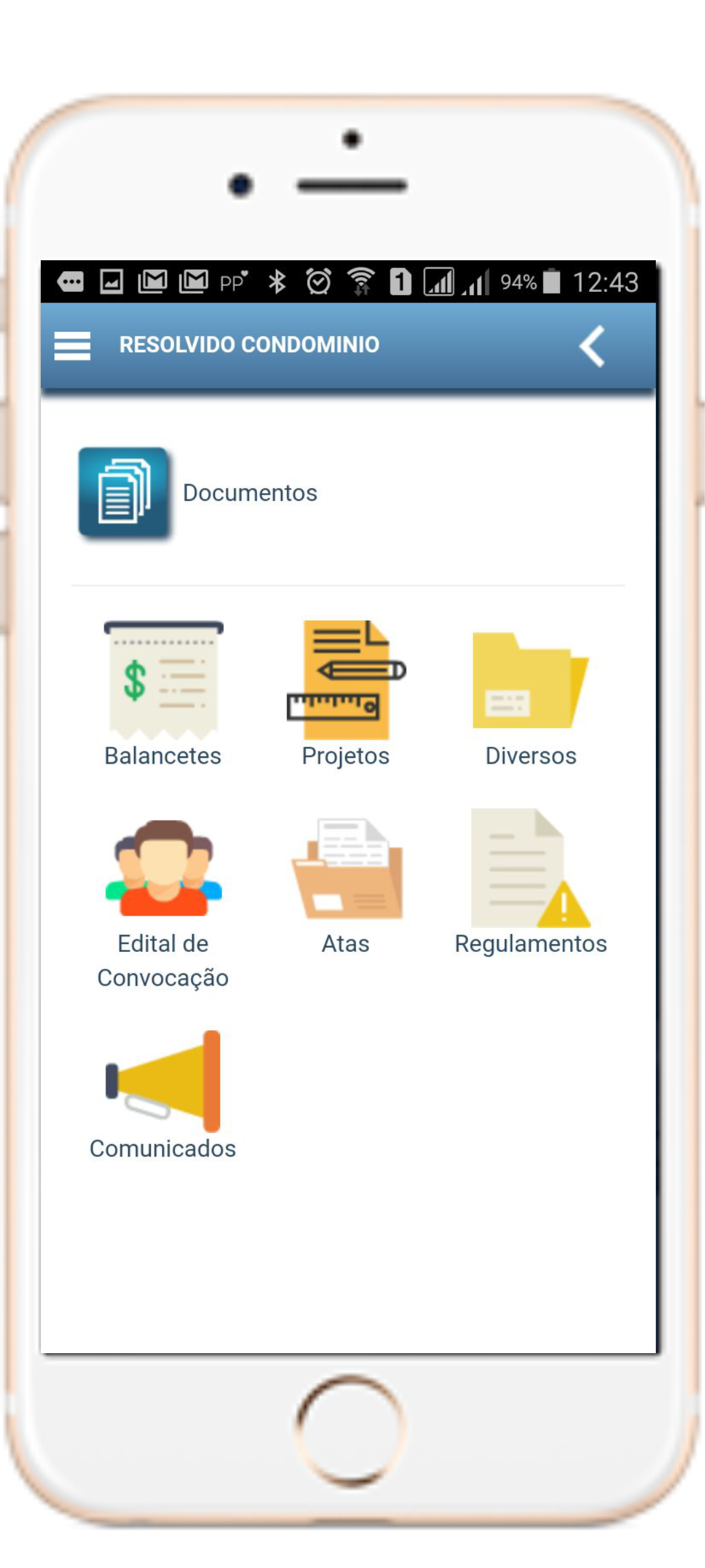Open the hamburger drawer menu

[x=72, y=346]
